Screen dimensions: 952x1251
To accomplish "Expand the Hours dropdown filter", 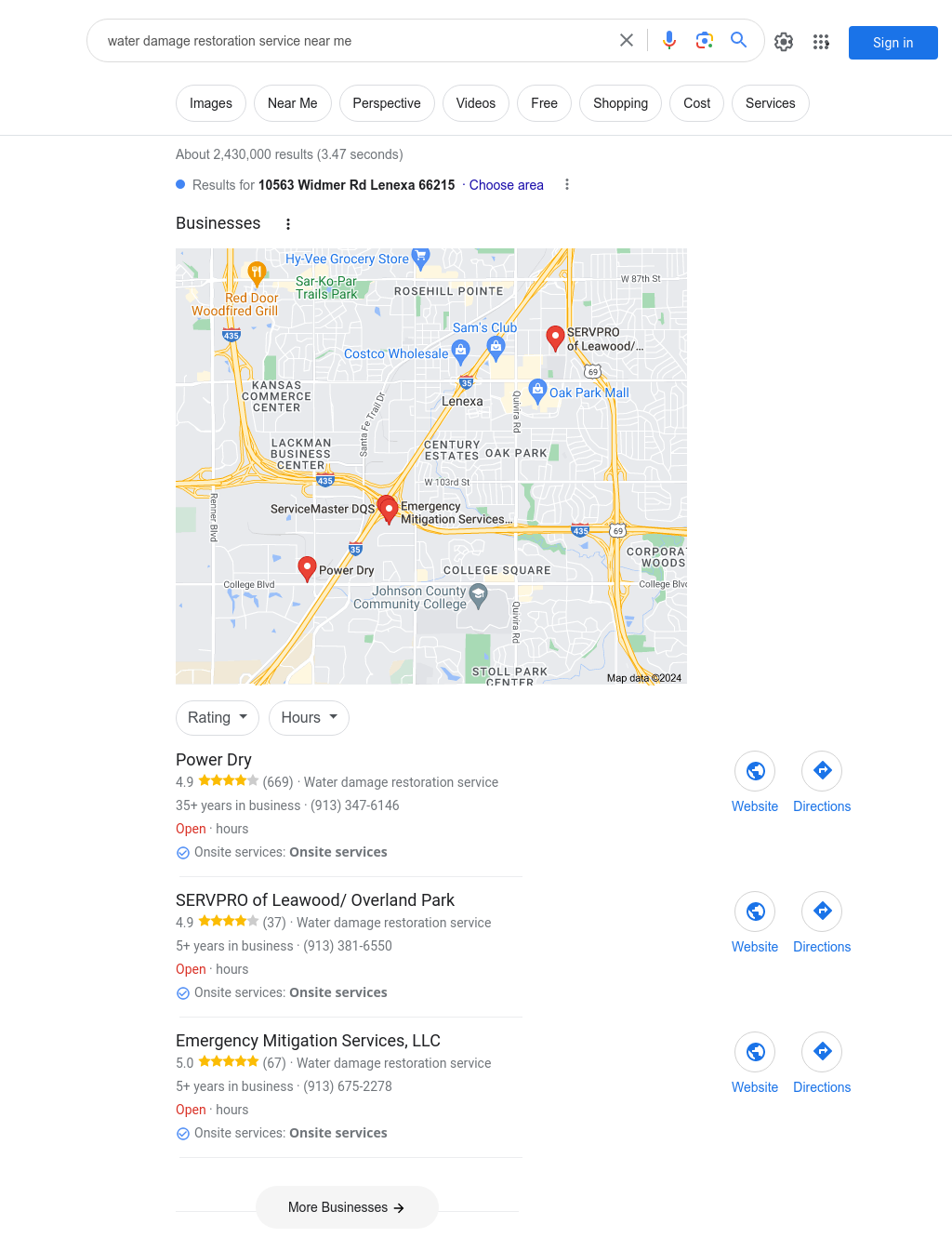I will coord(309,718).
